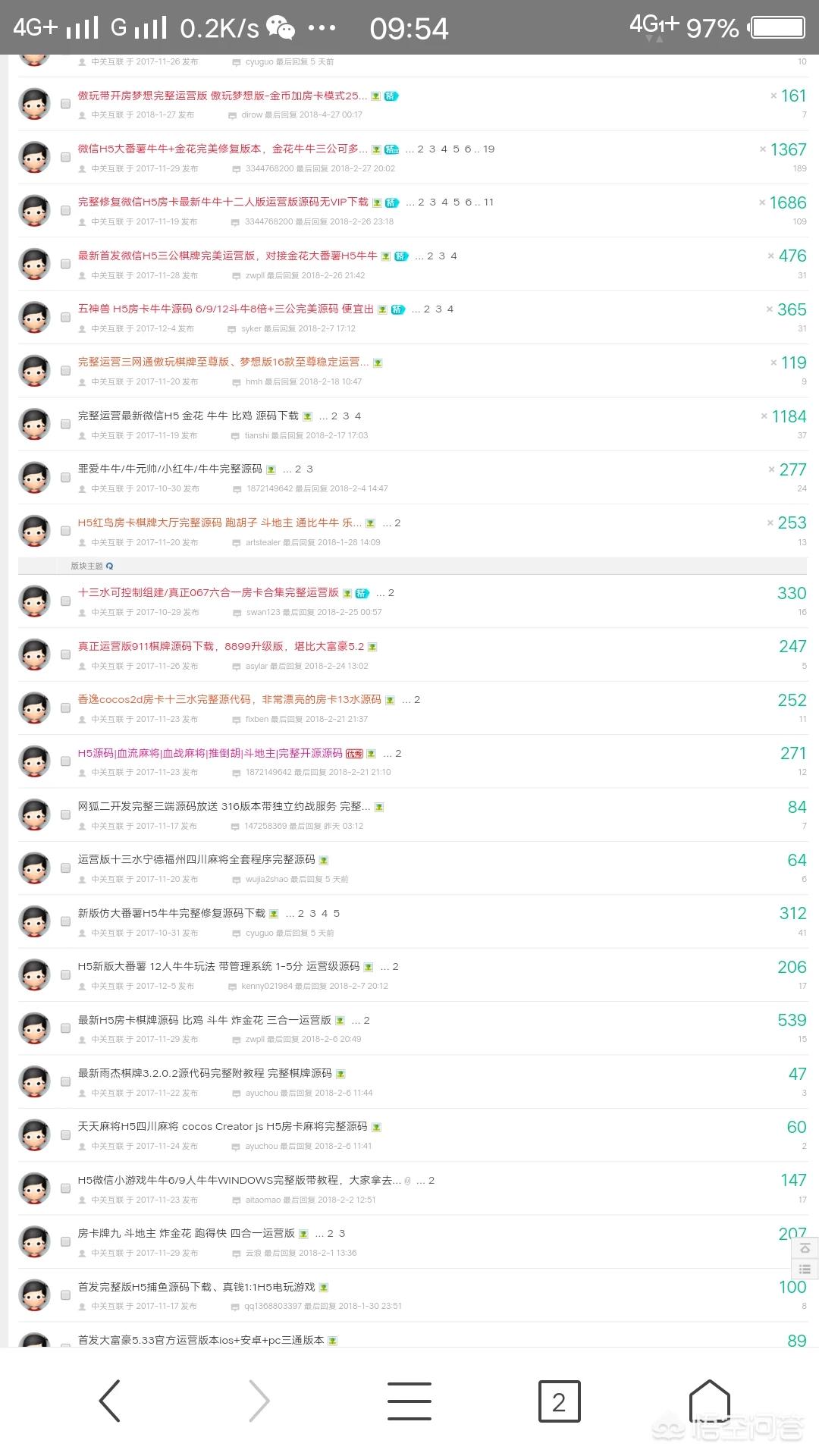Open thread 完整修复微信H5房卡最新牛牛十二人版
The height and width of the screenshot is (1456, 819).
223,202
